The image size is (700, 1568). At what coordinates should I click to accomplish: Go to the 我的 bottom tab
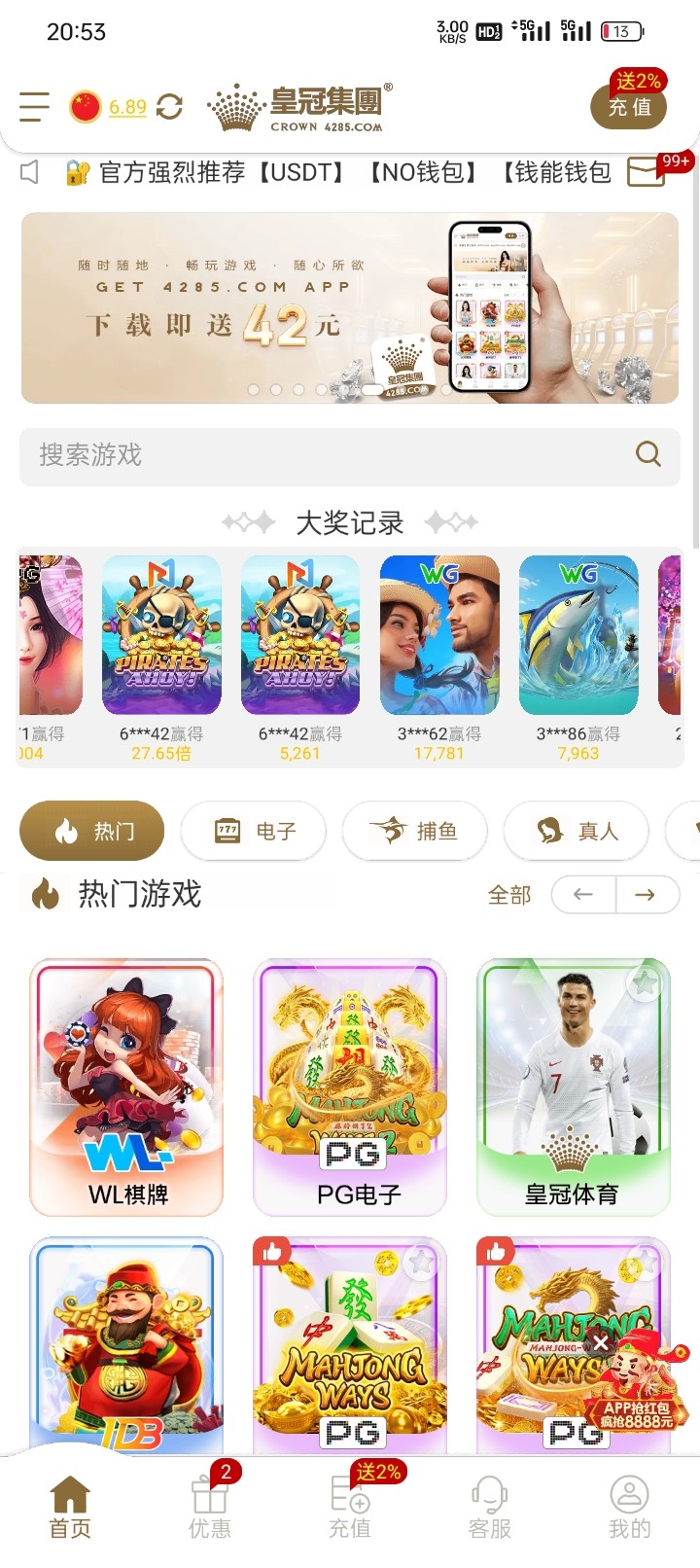point(629,1506)
